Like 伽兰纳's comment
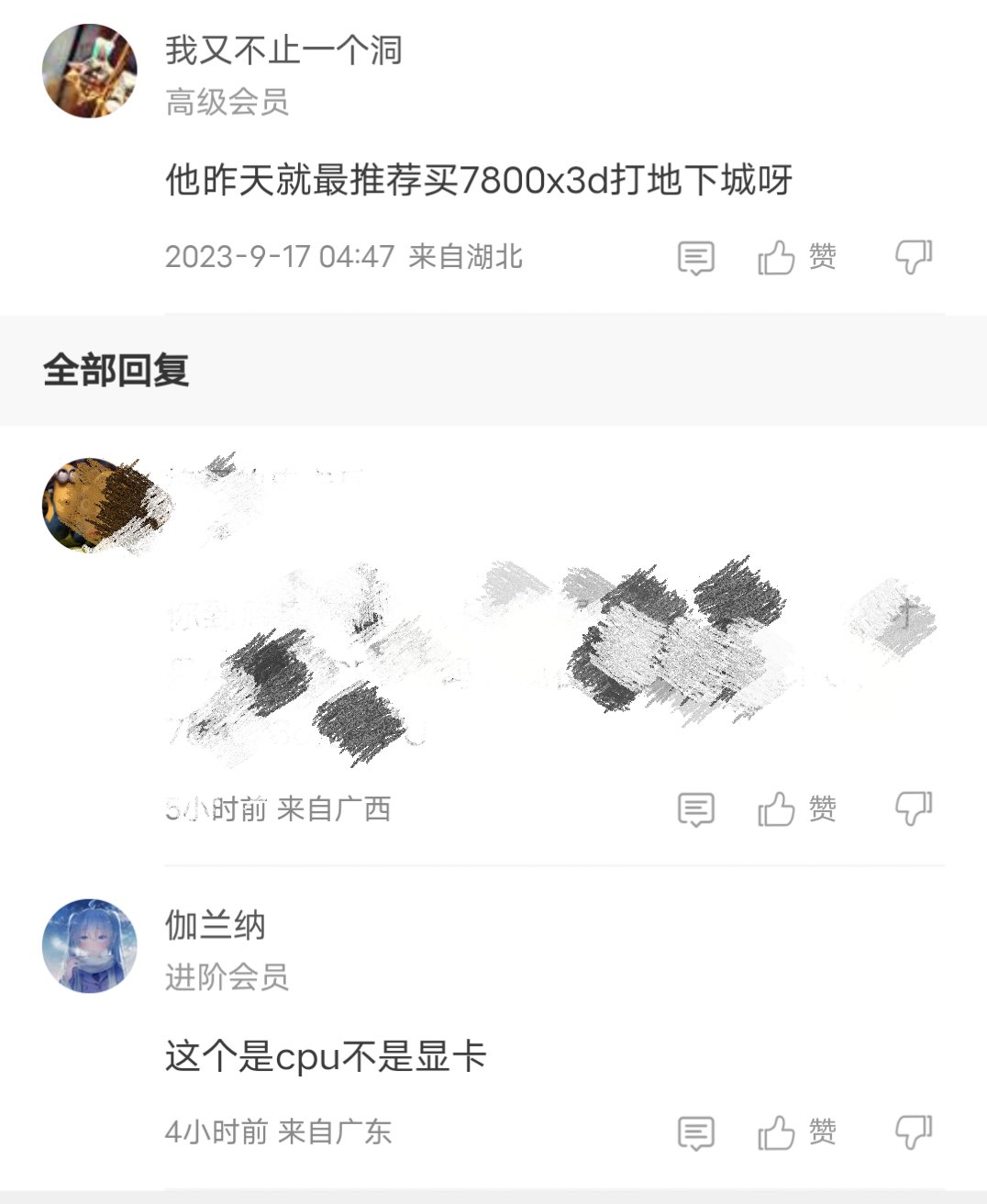The image size is (987, 1204). click(x=796, y=1132)
